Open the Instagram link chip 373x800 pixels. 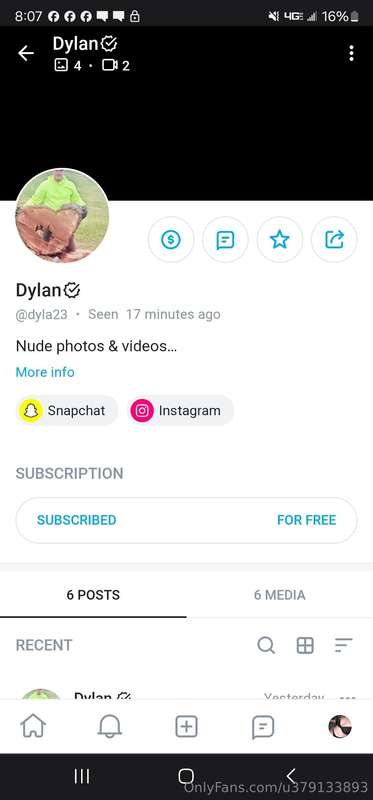[181, 410]
